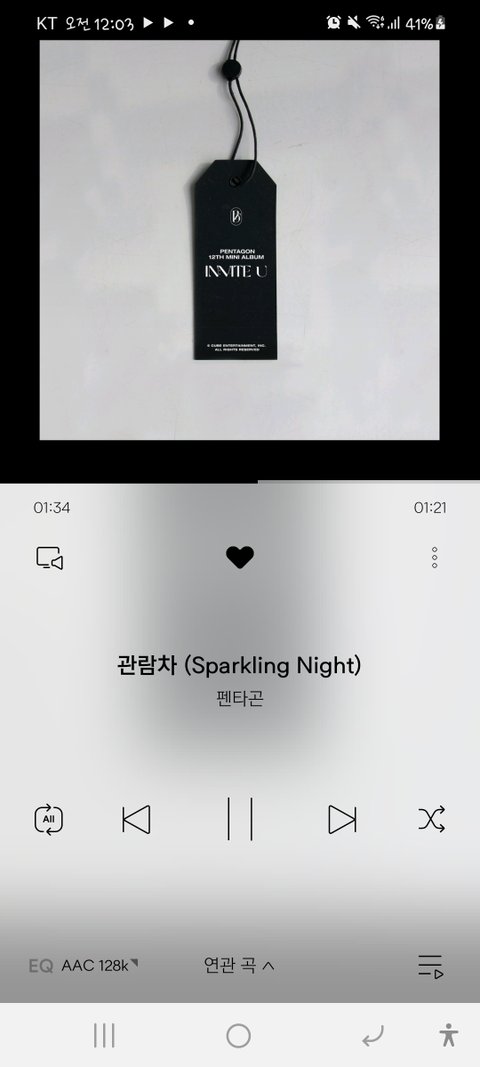Pause the current song
Image resolution: width=480 pixels, height=1067 pixels.
(x=240, y=819)
